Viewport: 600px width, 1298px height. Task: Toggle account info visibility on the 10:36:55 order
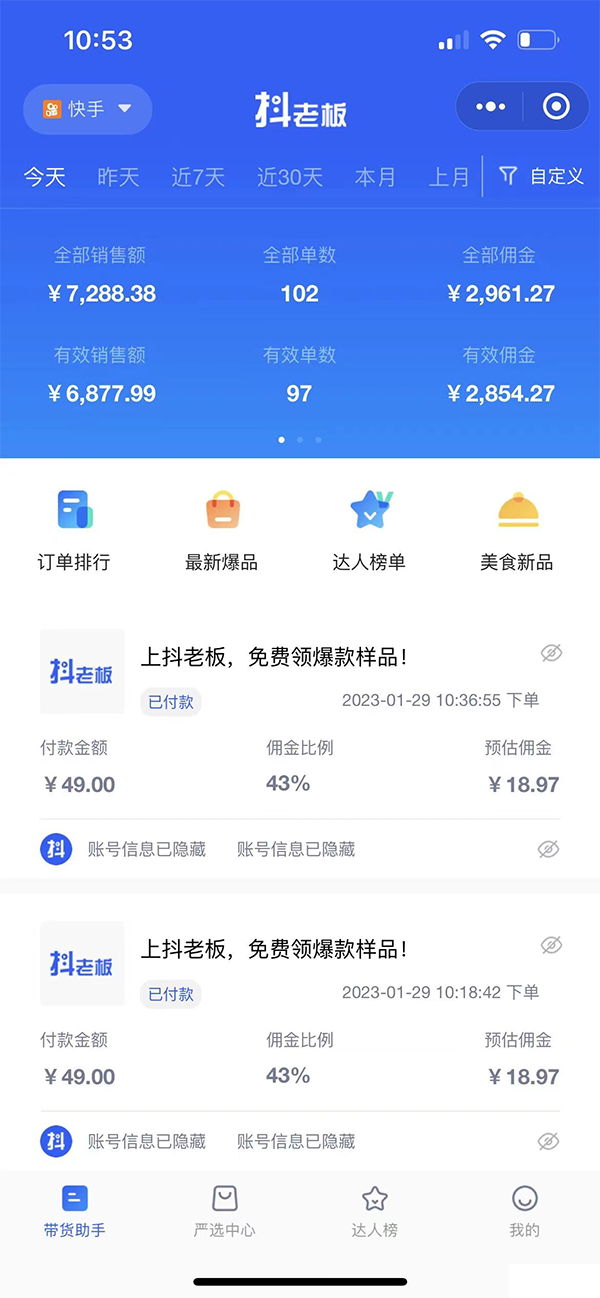548,849
